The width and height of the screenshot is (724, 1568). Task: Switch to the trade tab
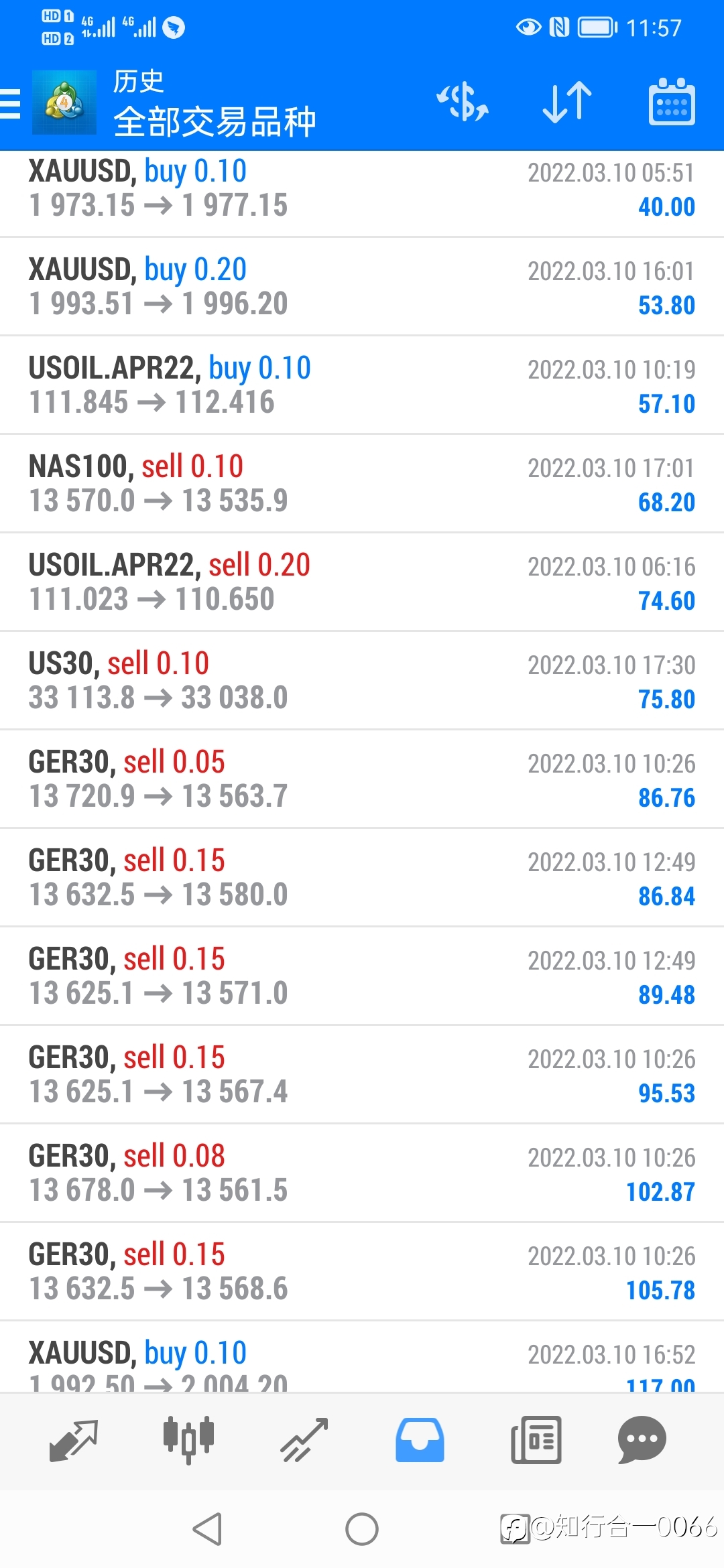304,1440
